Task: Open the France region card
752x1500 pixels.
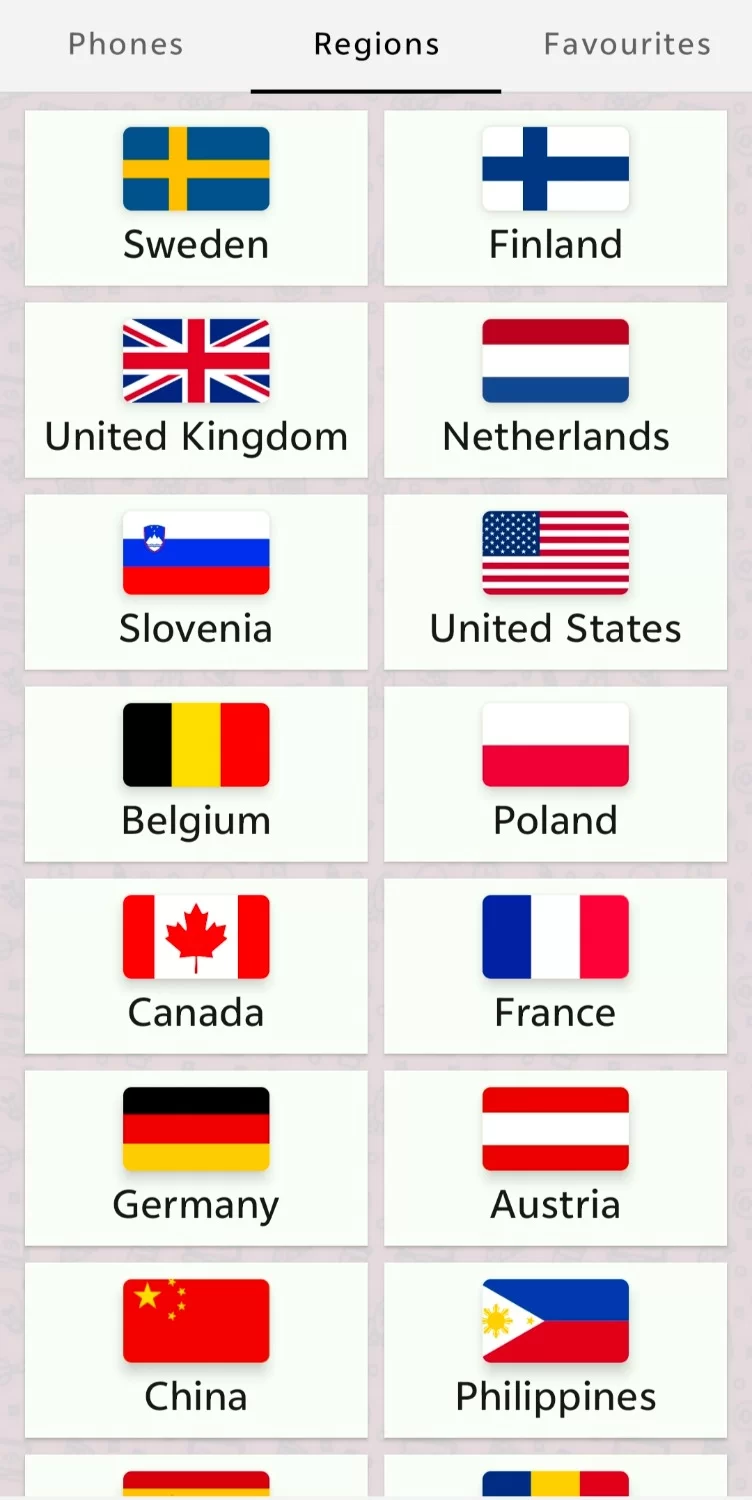Action: pos(555,966)
